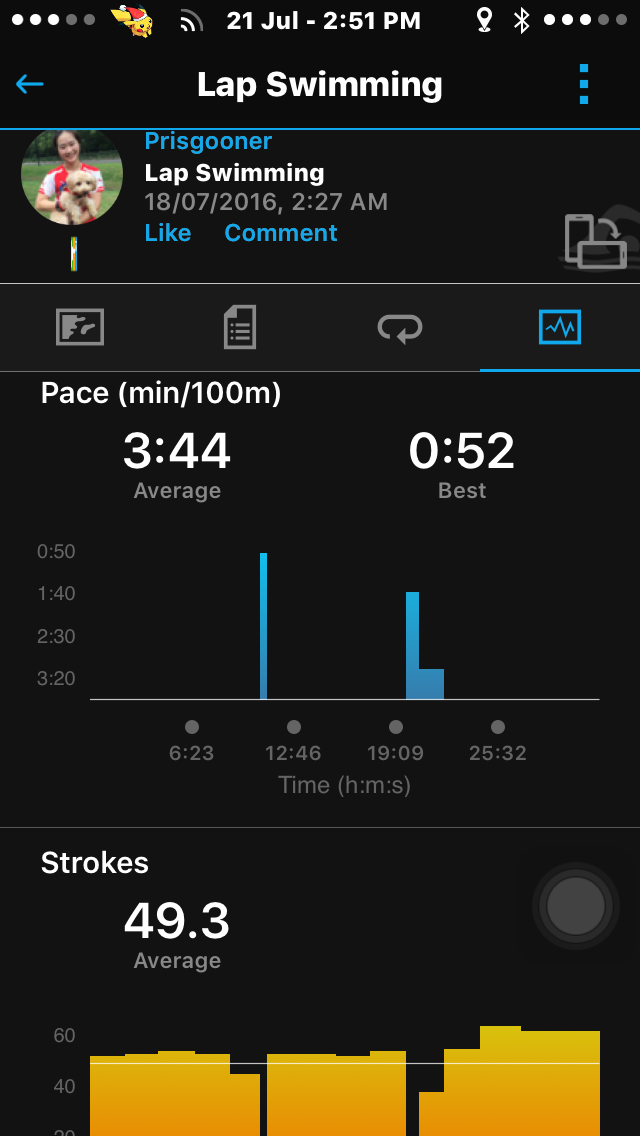The height and width of the screenshot is (1136, 640).
Task: Comment on this swimming activity
Action: click(281, 233)
